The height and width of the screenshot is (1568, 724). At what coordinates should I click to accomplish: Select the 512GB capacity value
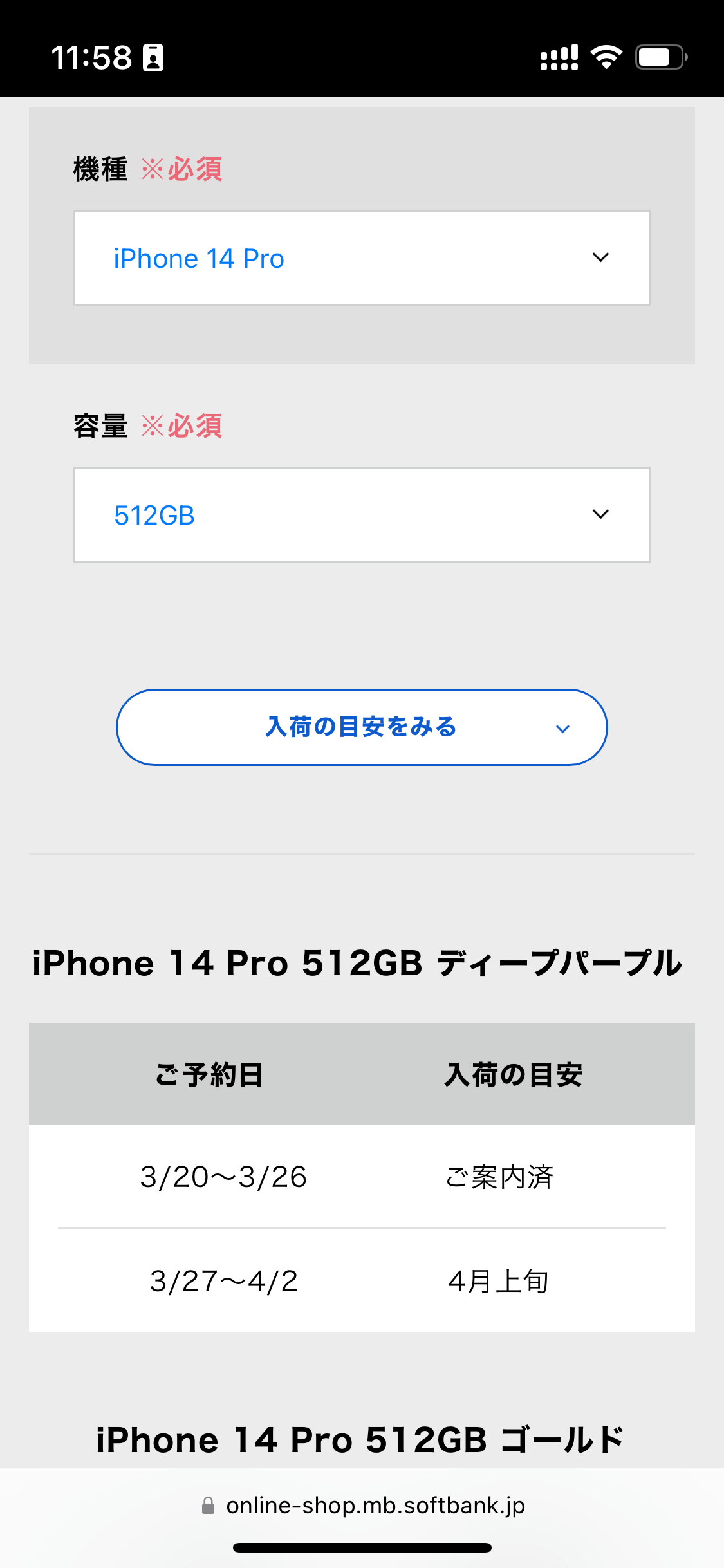pos(155,515)
